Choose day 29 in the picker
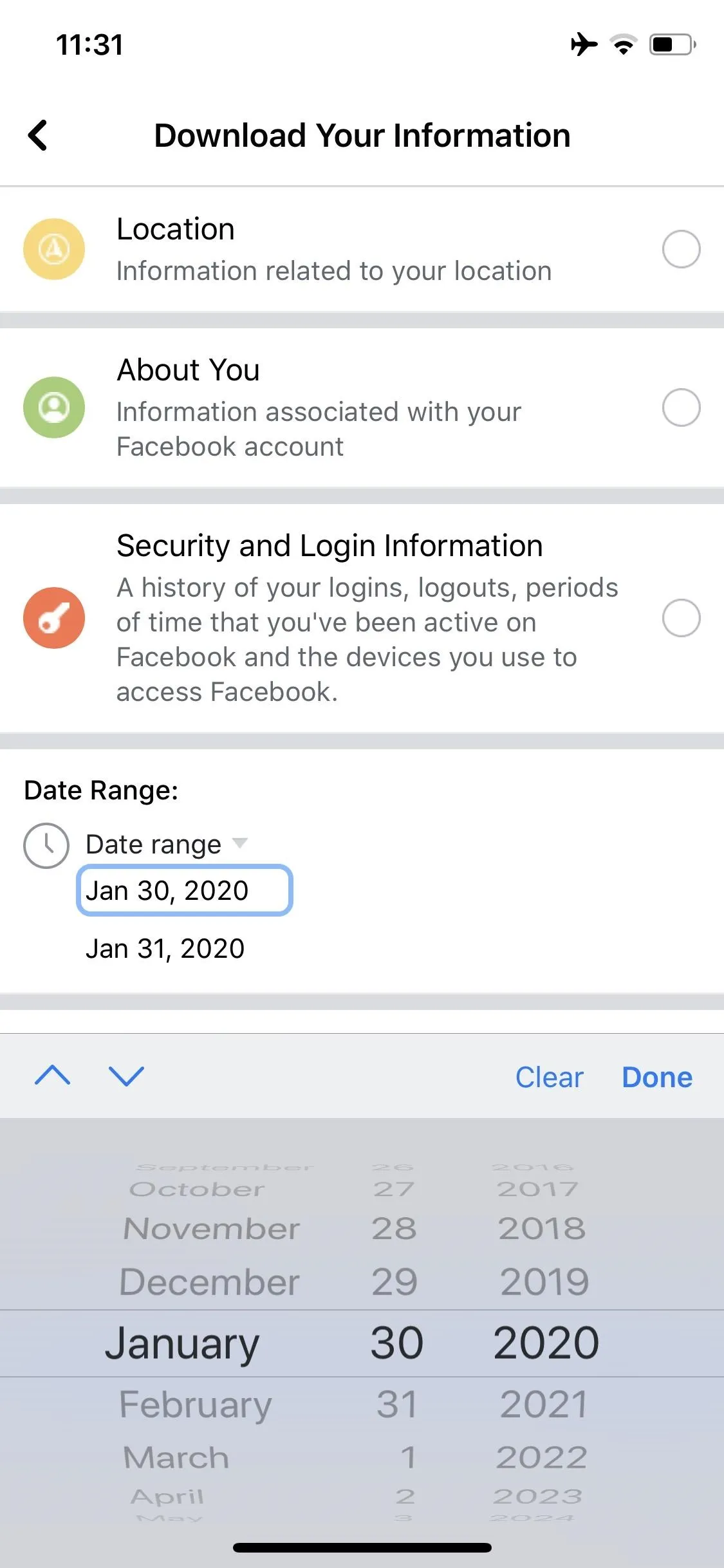The height and width of the screenshot is (1568, 724). 394,1282
